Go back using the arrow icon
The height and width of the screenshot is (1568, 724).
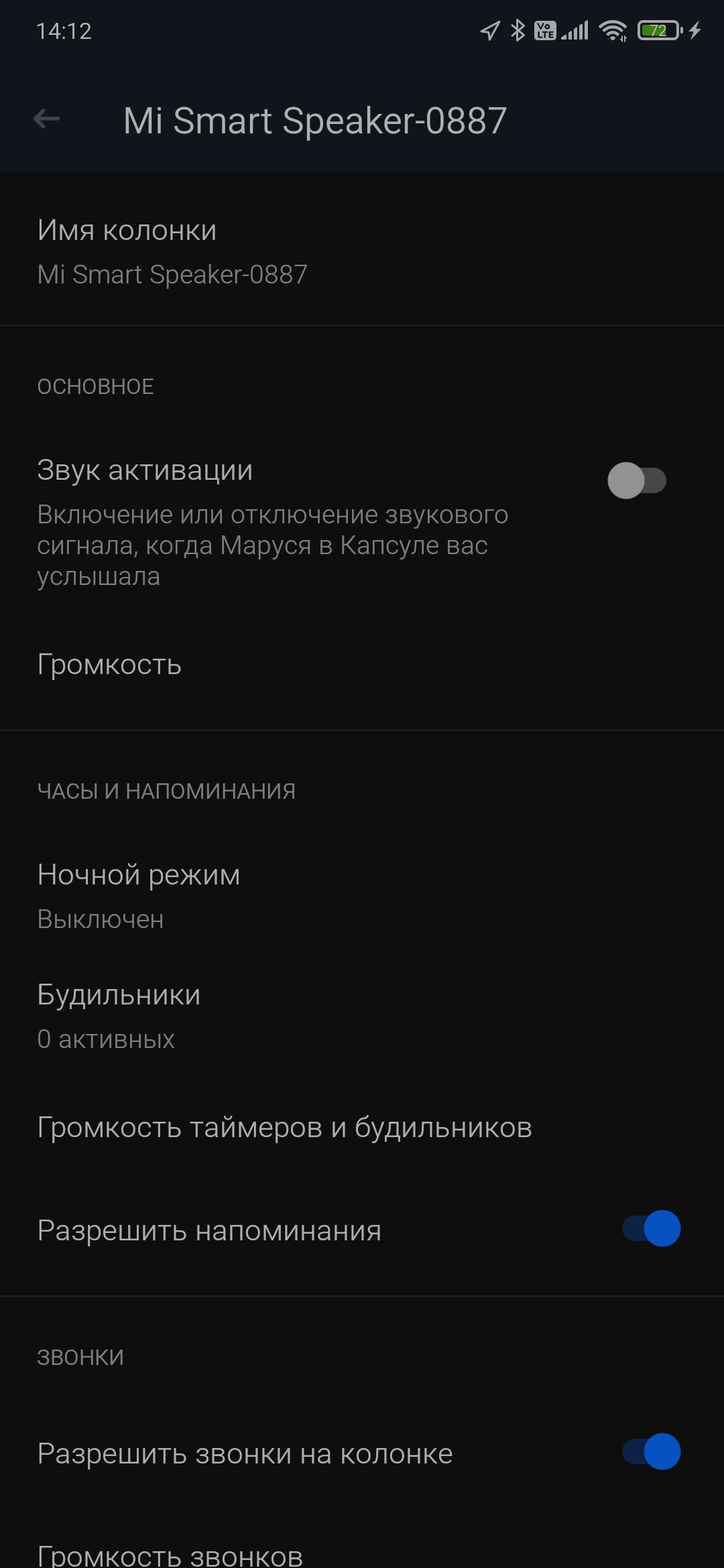[x=47, y=119]
